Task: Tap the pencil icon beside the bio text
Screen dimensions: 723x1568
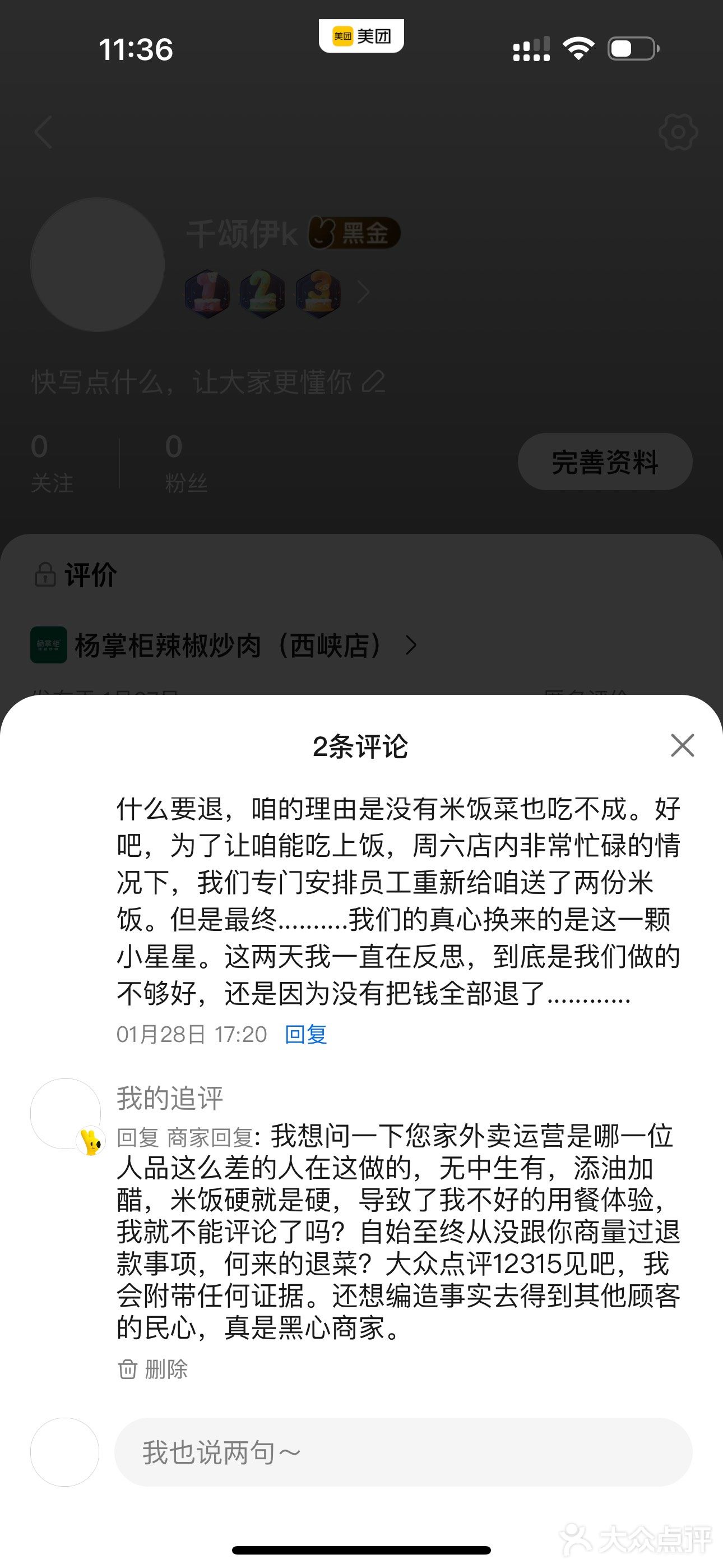Action: pos(374,382)
